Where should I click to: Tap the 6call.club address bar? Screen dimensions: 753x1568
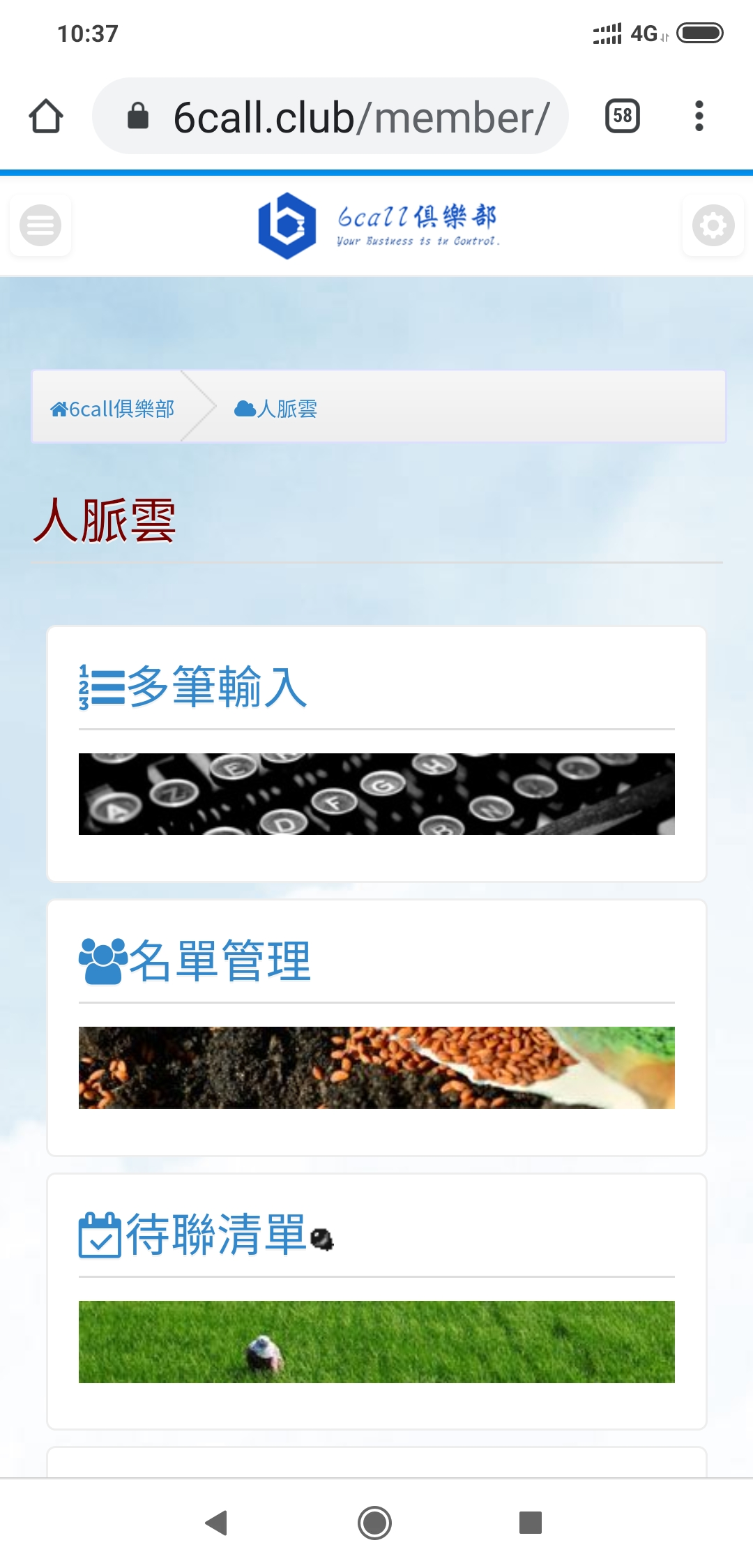(330, 116)
